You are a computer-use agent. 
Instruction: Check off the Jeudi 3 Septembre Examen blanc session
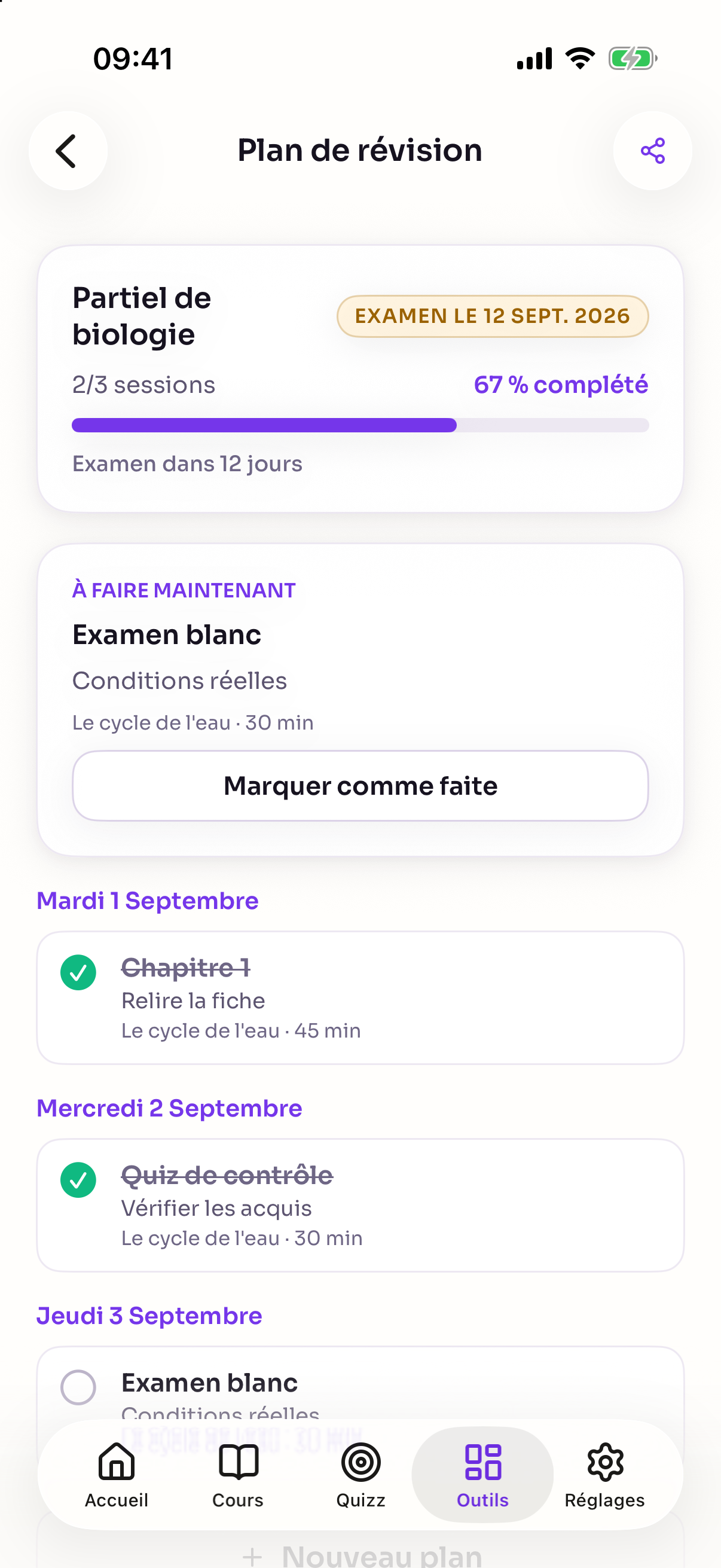tap(78, 1388)
